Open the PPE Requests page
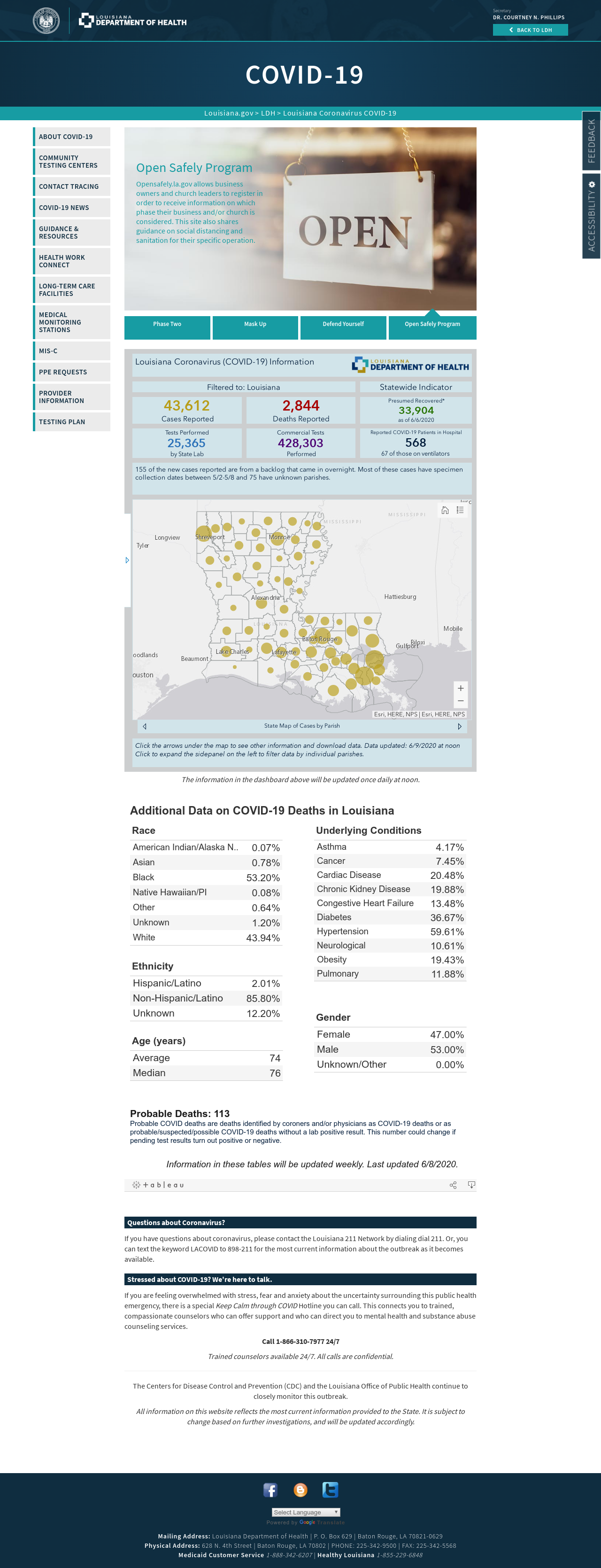 (x=72, y=372)
